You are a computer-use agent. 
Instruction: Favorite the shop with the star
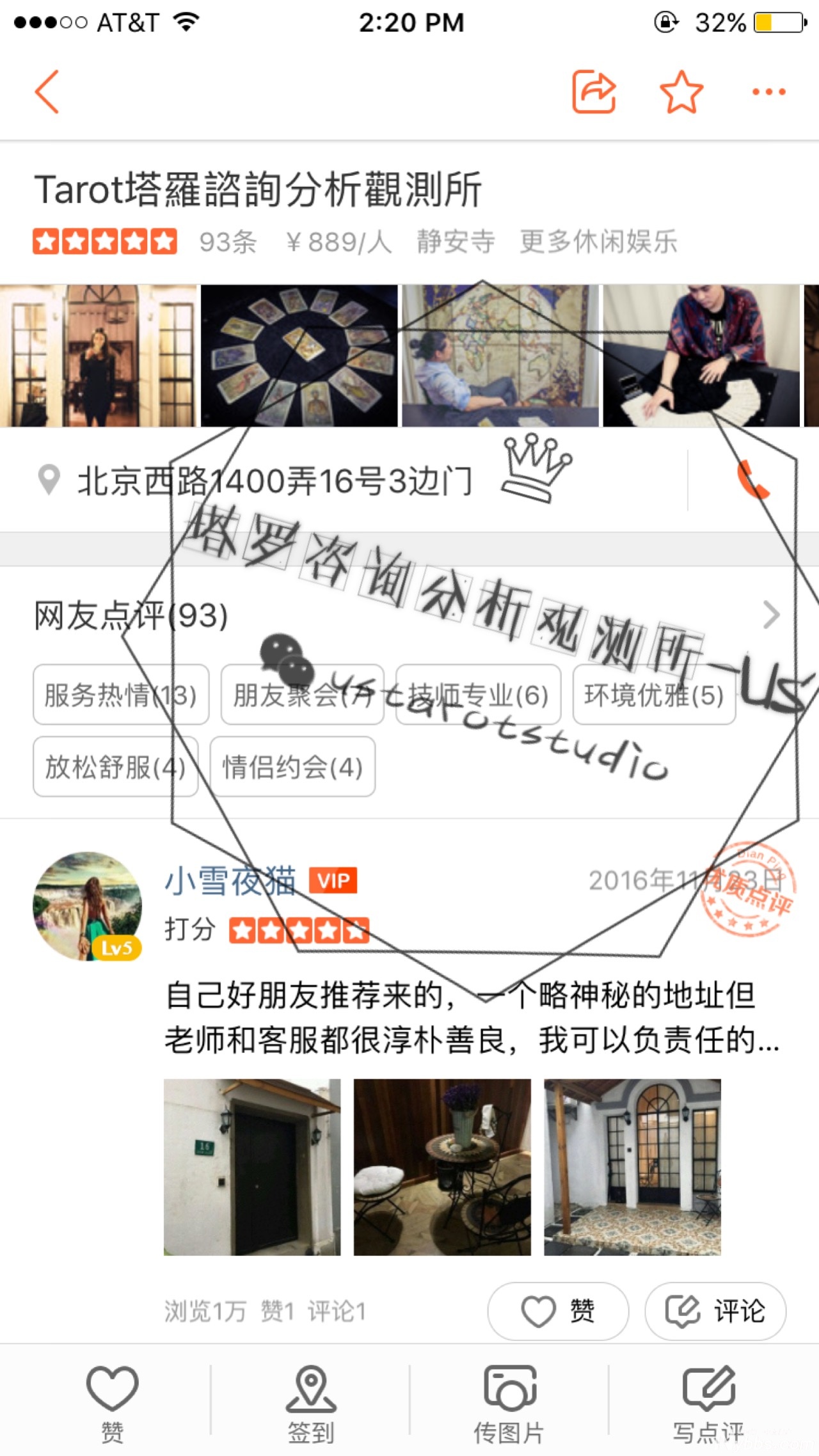click(681, 92)
